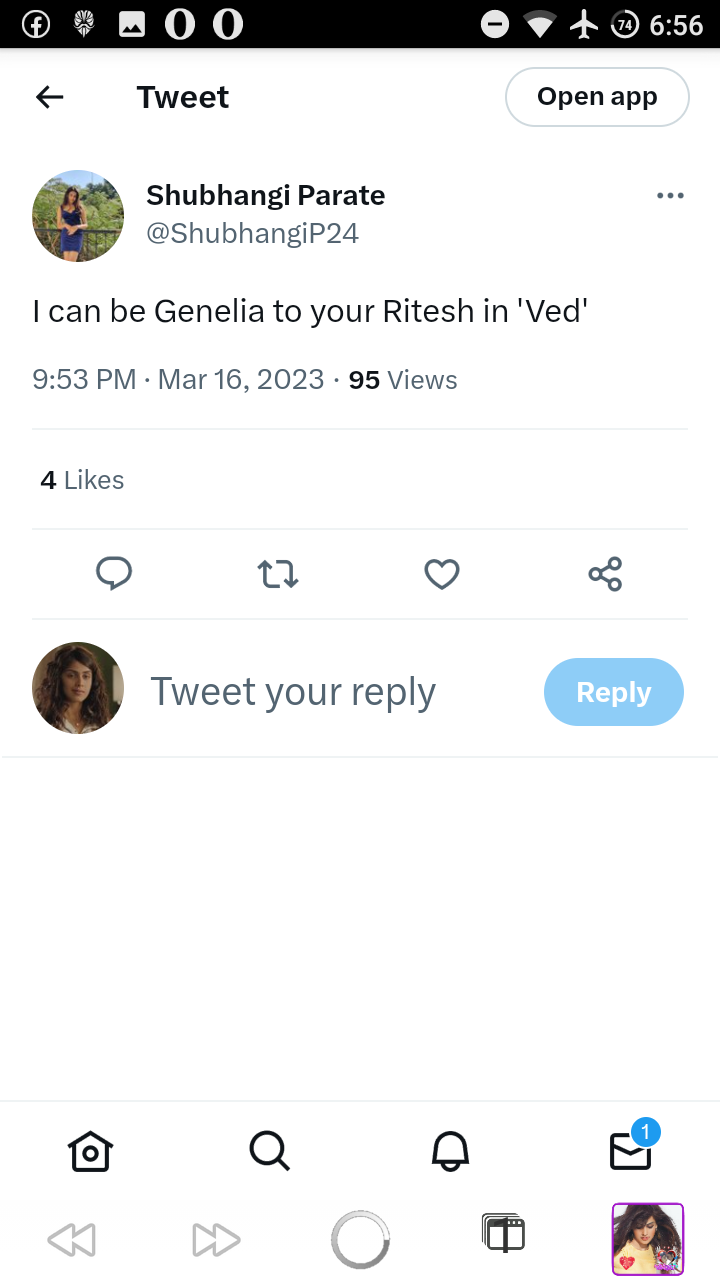Open Messages with one unread badge
The height and width of the screenshot is (1280, 720).
click(x=631, y=1148)
